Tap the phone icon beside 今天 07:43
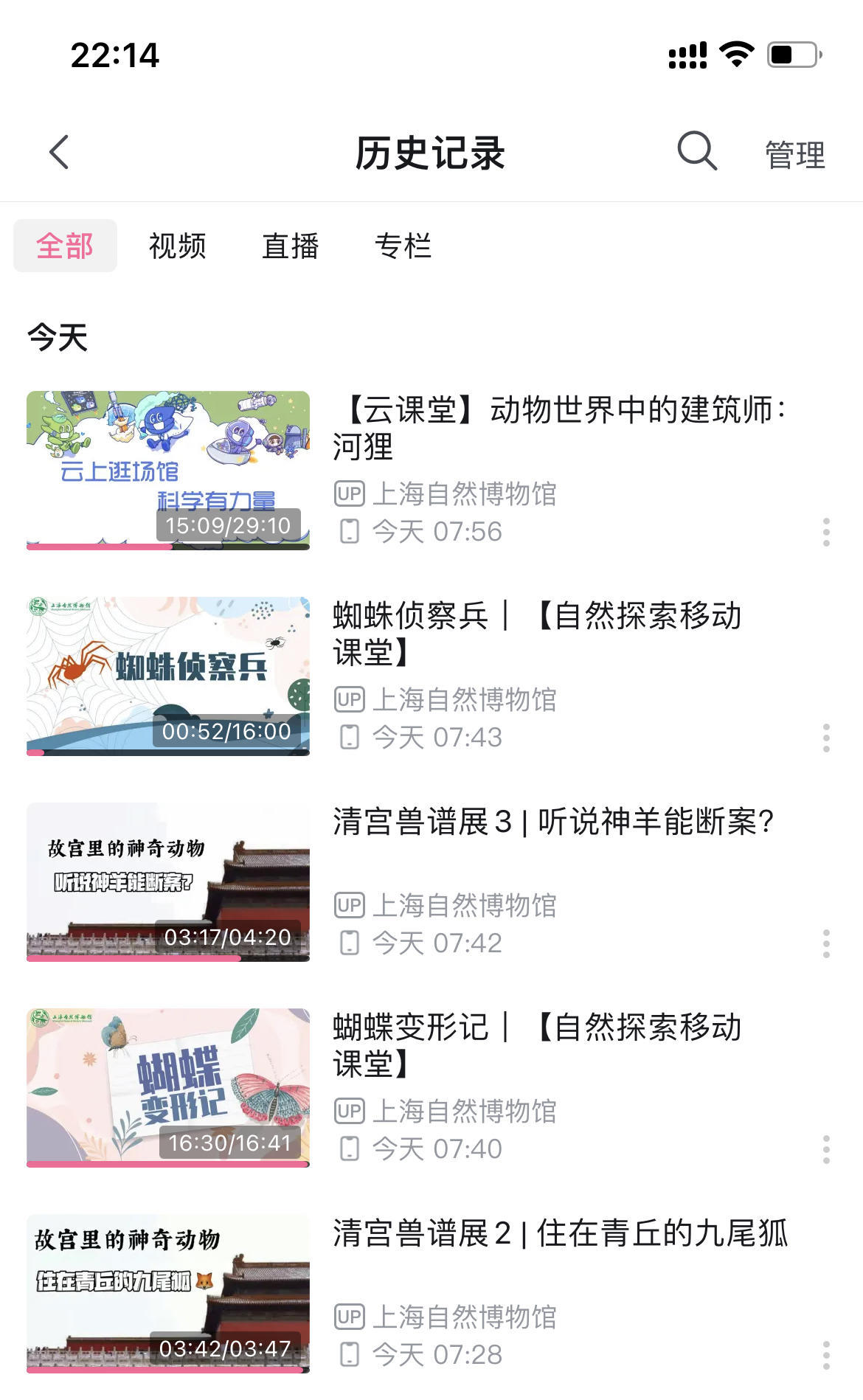The image size is (863, 1400). pyautogui.click(x=350, y=737)
